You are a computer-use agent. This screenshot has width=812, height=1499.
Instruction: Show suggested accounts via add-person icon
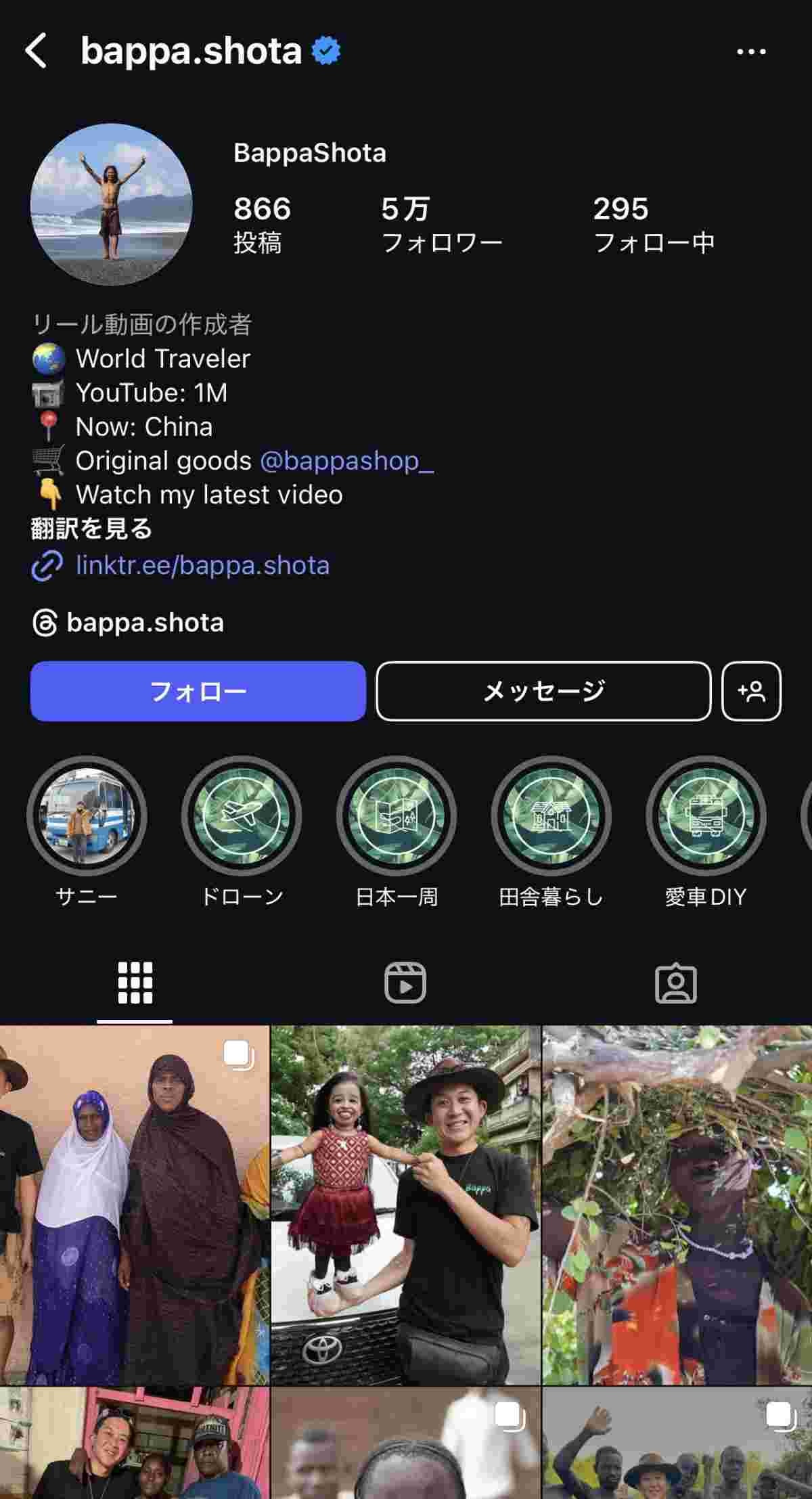tap(751, 691)
